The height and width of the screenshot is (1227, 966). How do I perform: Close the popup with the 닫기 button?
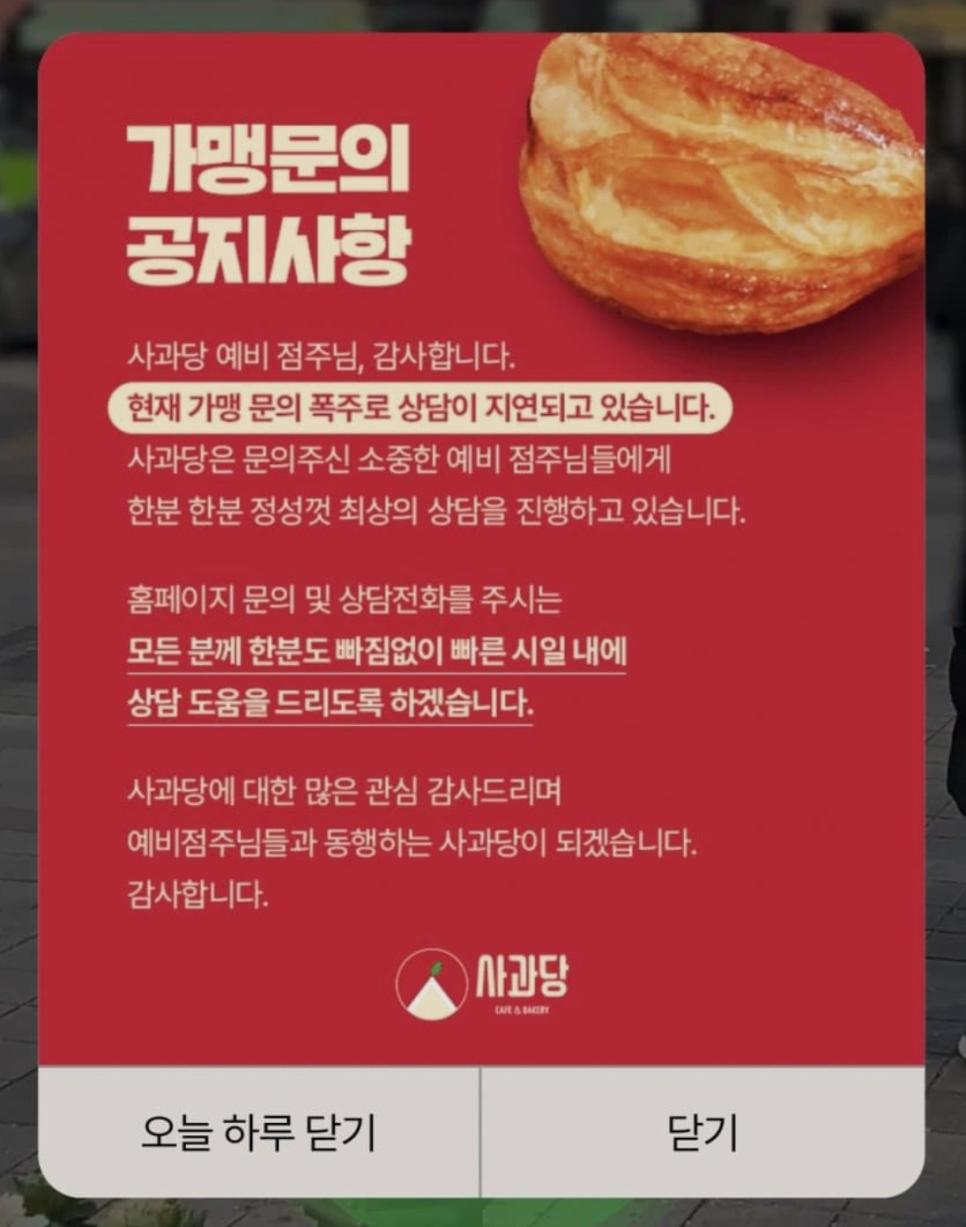702,1132
